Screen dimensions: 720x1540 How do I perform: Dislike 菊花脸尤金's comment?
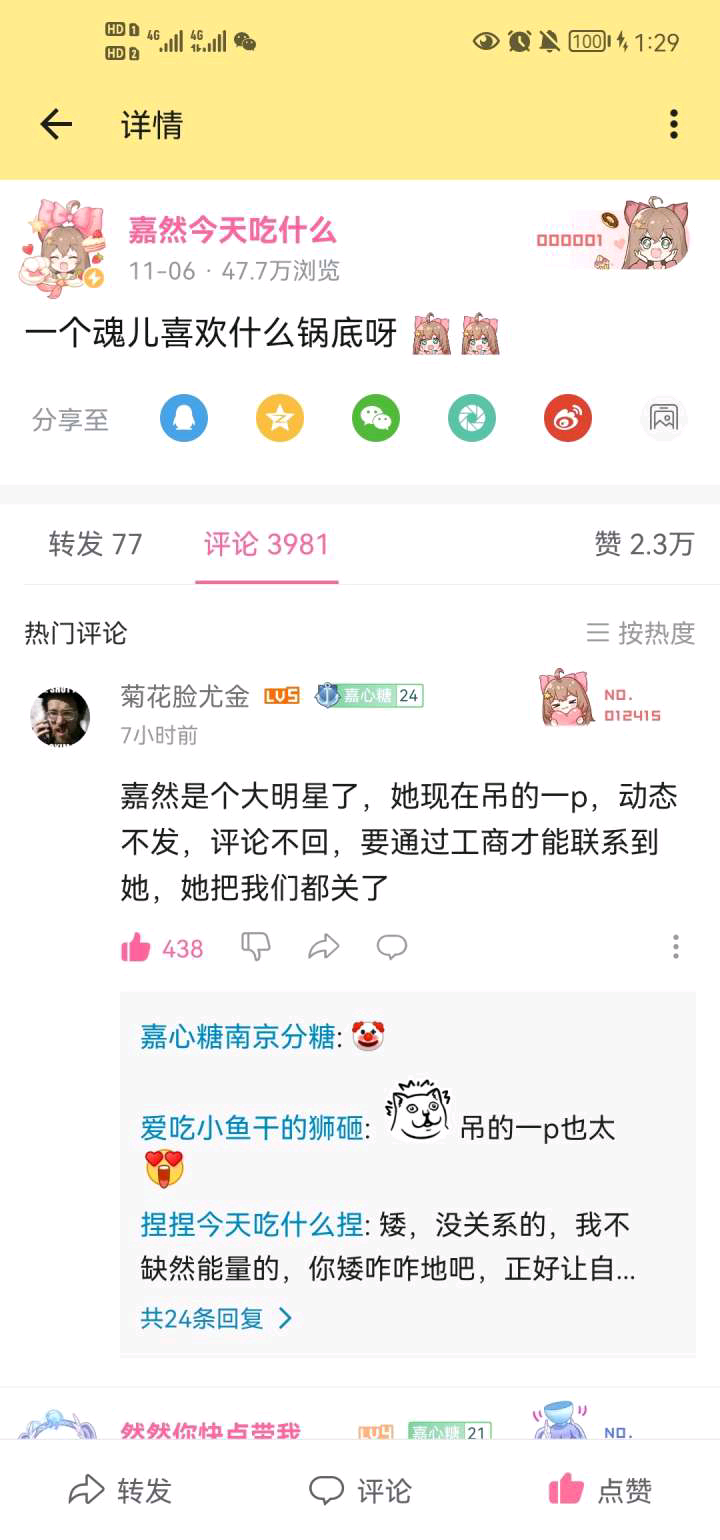pos(256,946)
